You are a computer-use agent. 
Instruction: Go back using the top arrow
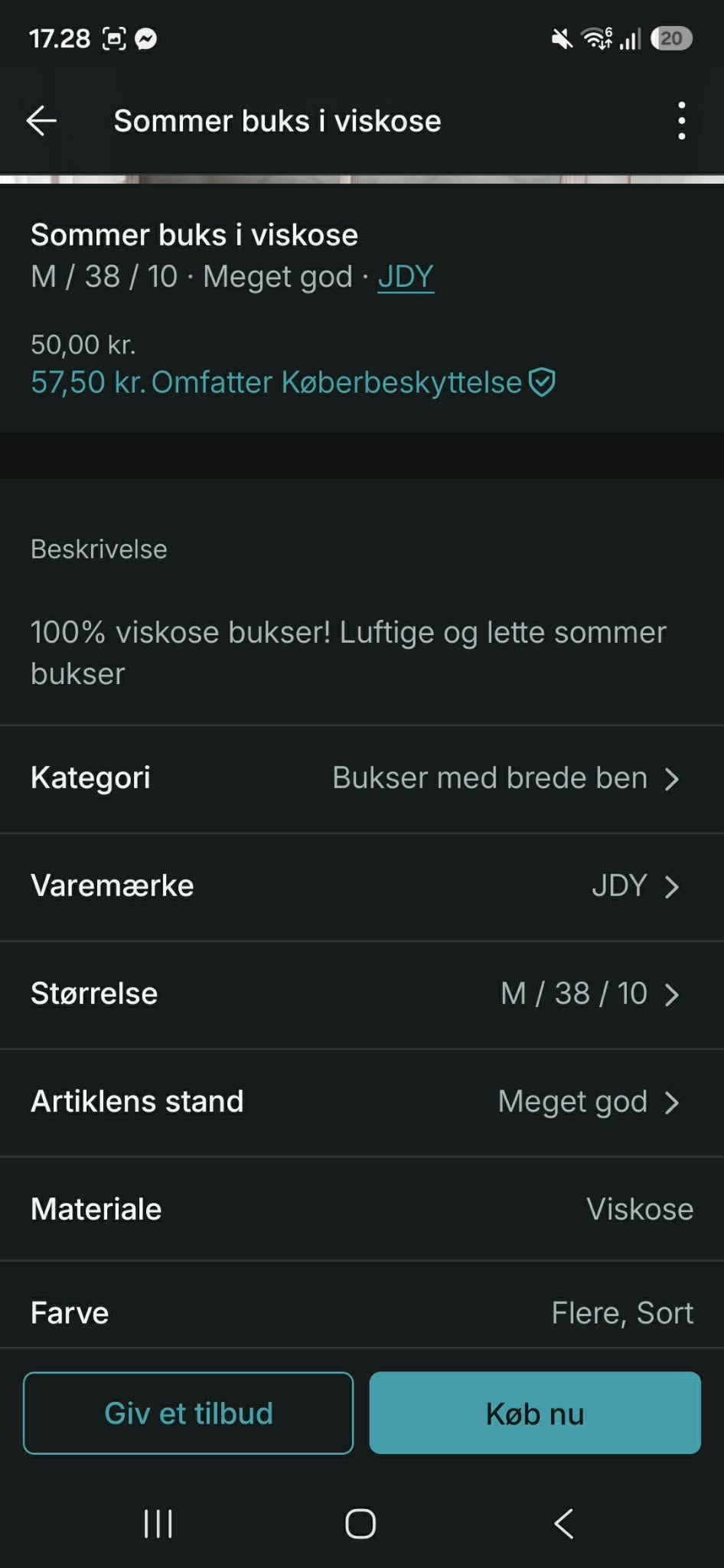pos(41,121)
